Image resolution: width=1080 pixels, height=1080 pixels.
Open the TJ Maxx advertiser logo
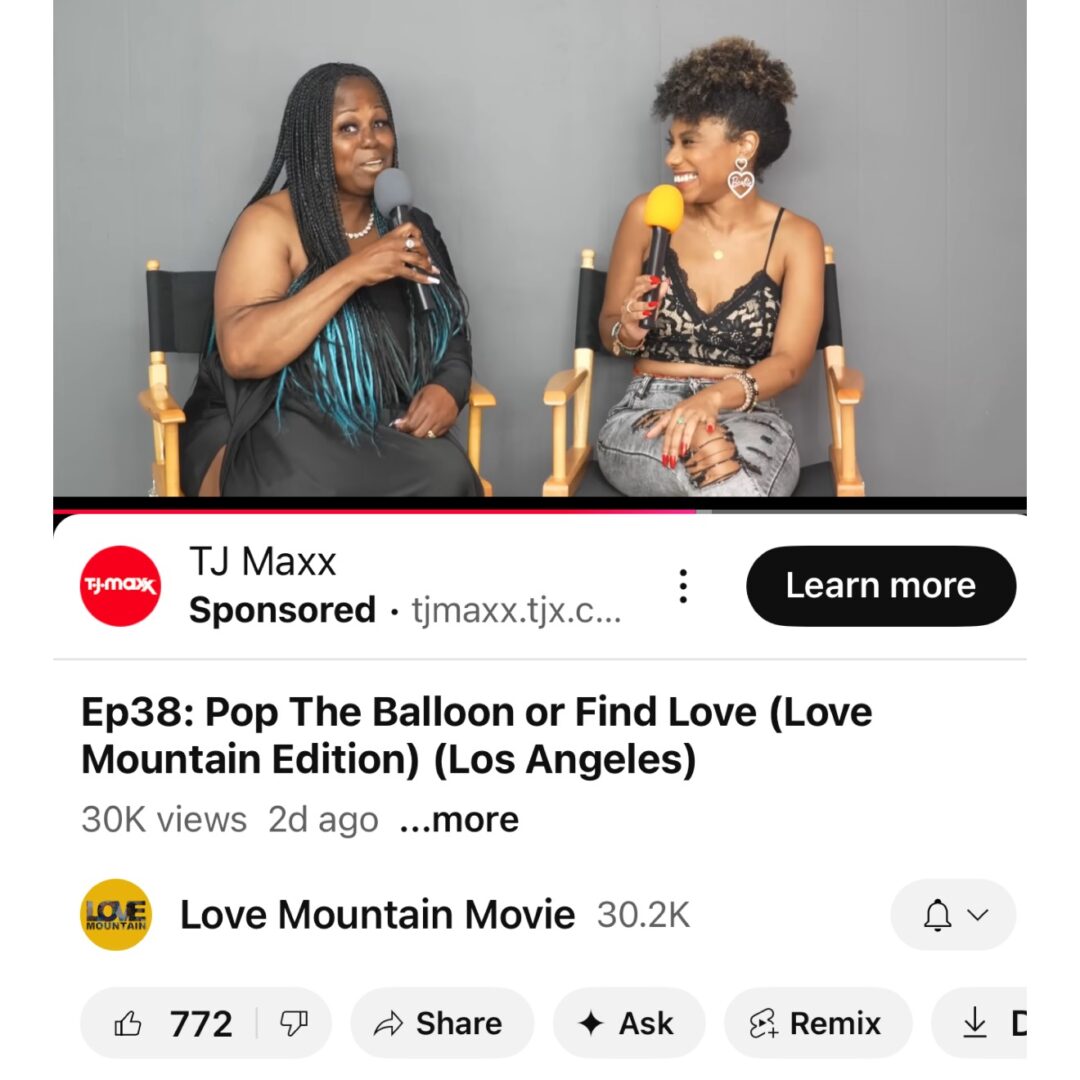(120, 586)
